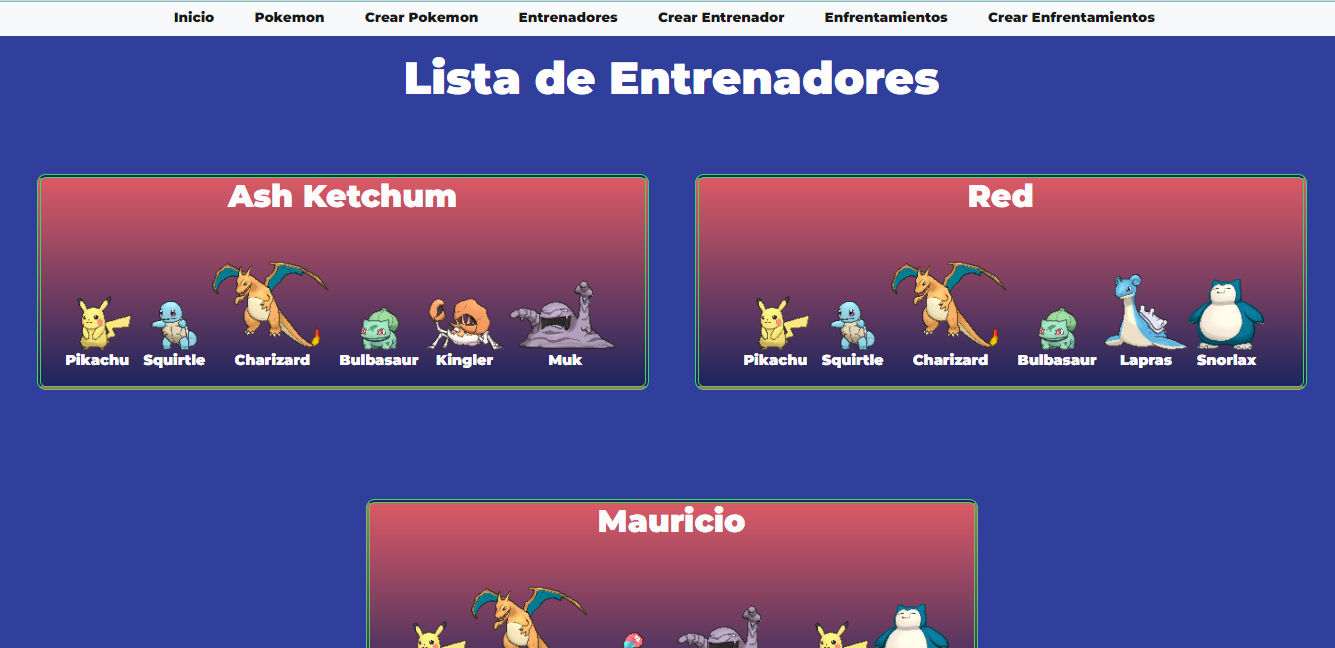This screenshot has height=648, width=1335.
Task: Select the Entrenadores nav link
Action: 568,17
